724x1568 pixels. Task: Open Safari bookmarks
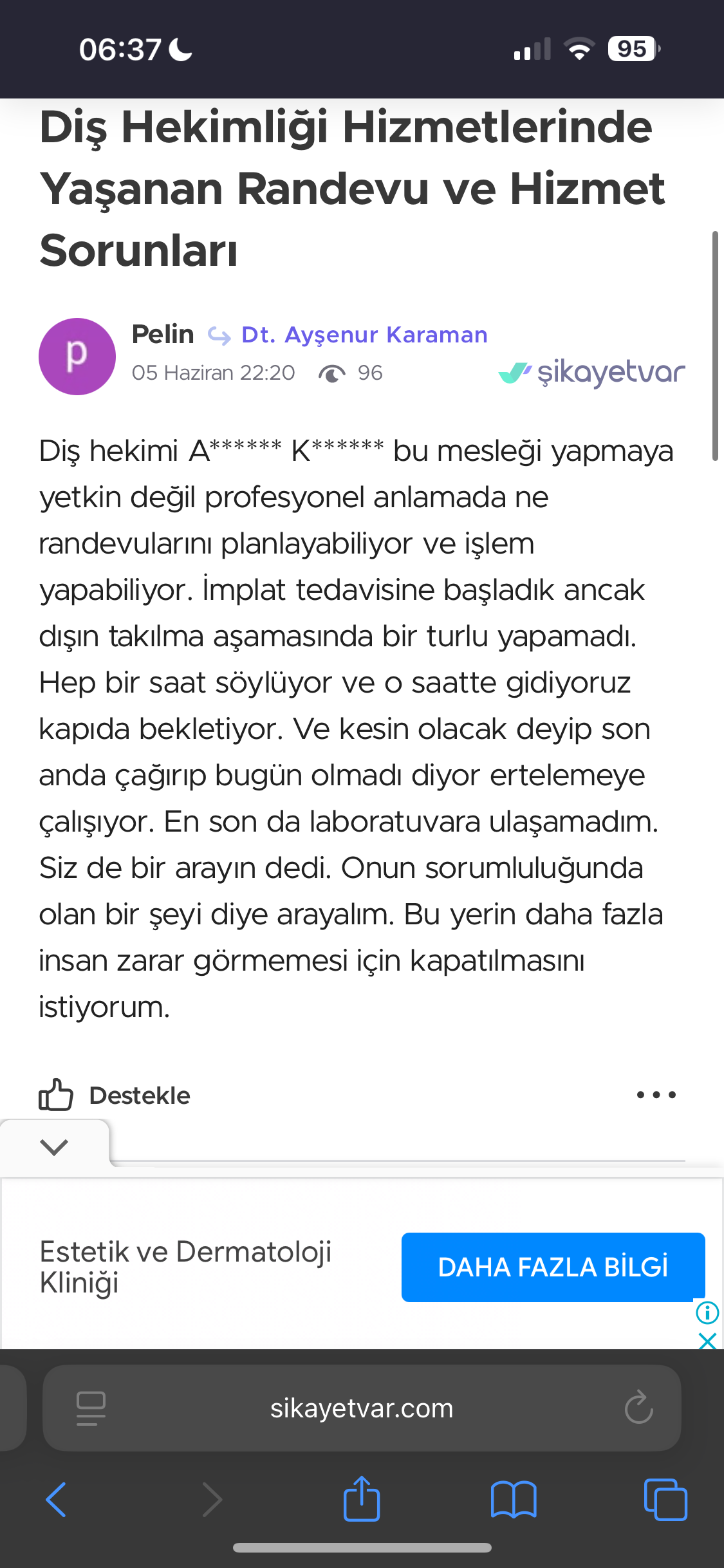(x=513, y=1500)
